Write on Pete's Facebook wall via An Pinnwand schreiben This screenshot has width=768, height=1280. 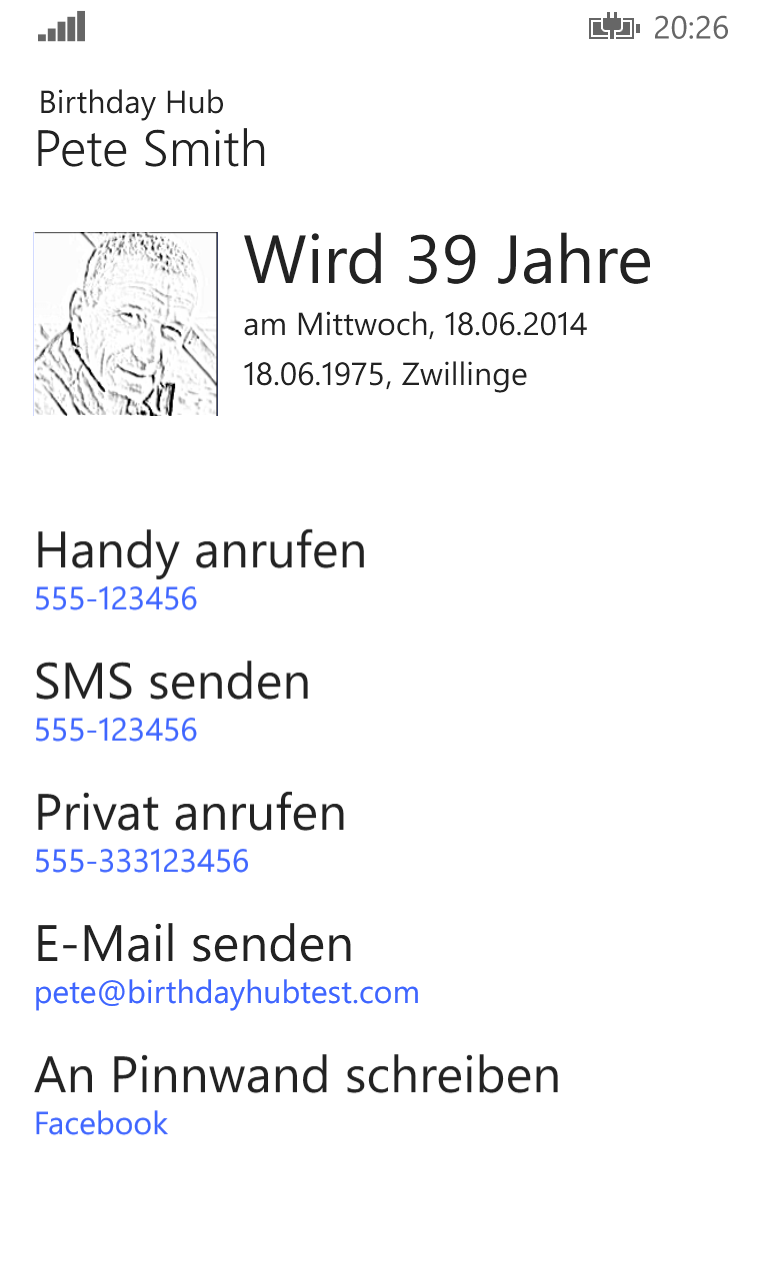pos(297,1095)
